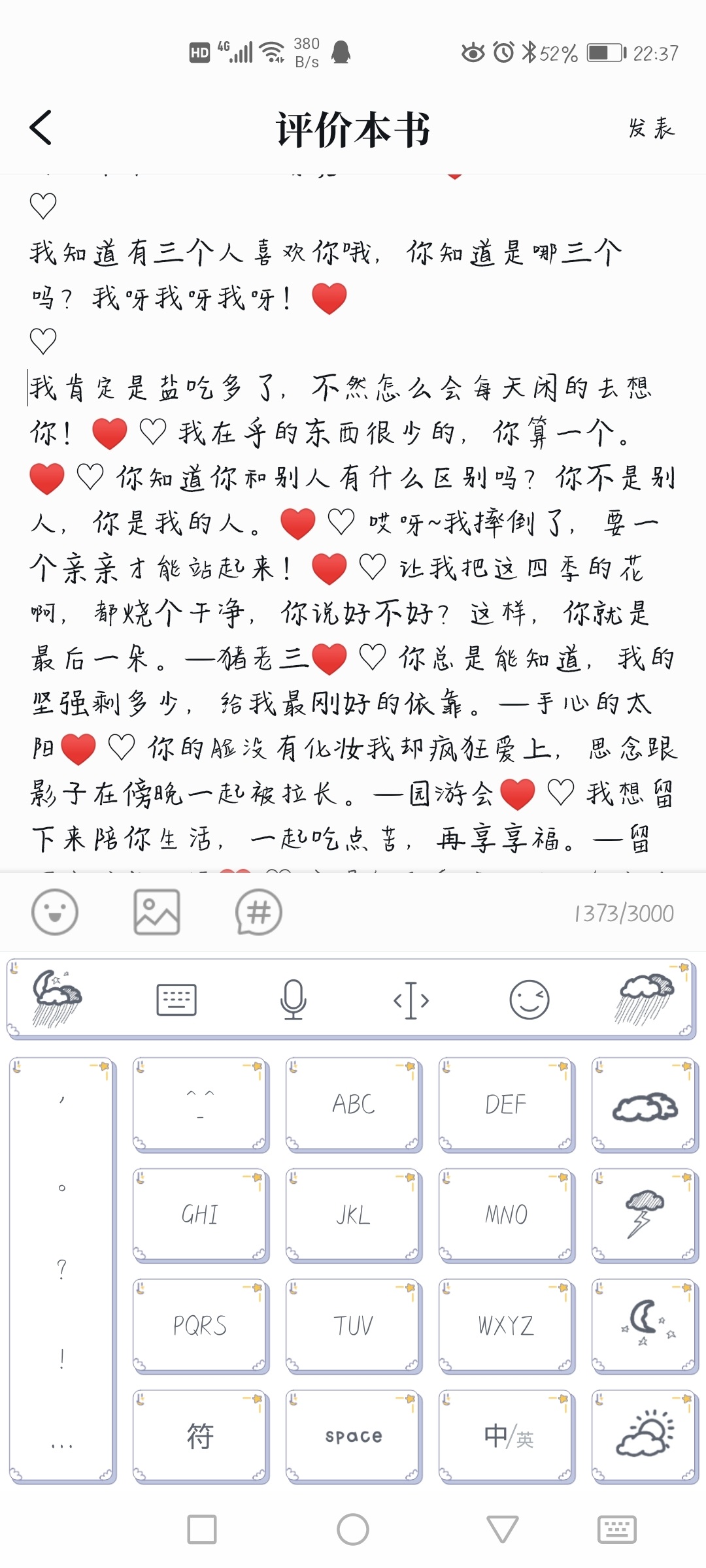This screenshot has height=1568, width=706.
Task: Insert a picture into the review
Action: (x=157, y=912)
